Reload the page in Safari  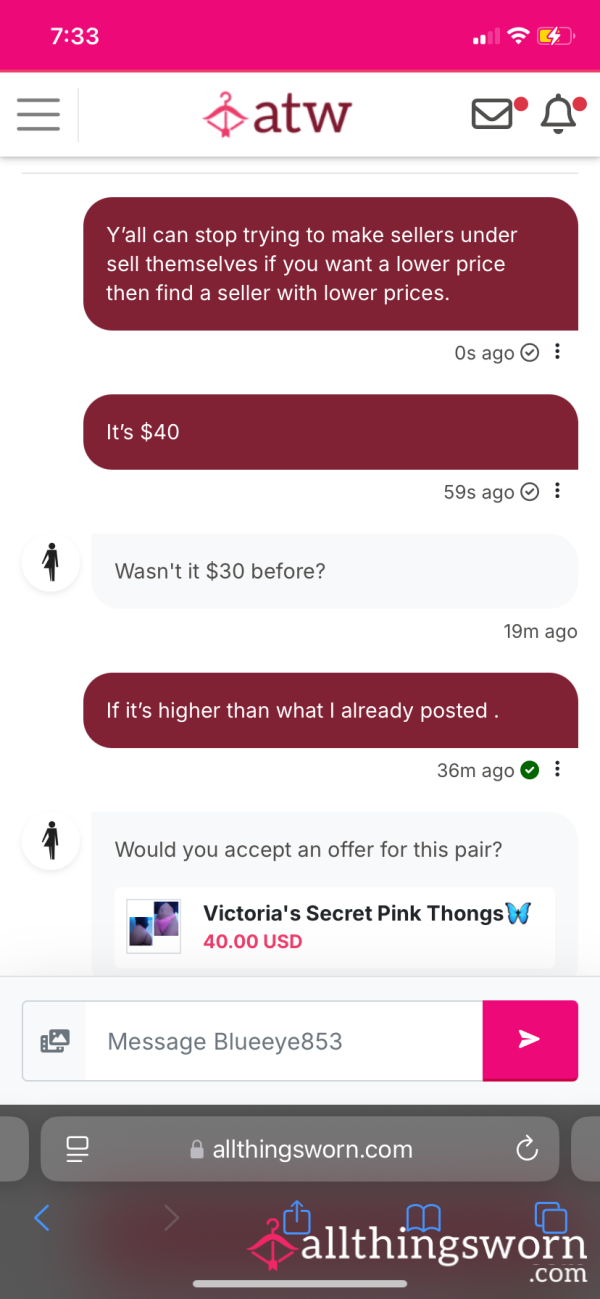coord(527,1149)
